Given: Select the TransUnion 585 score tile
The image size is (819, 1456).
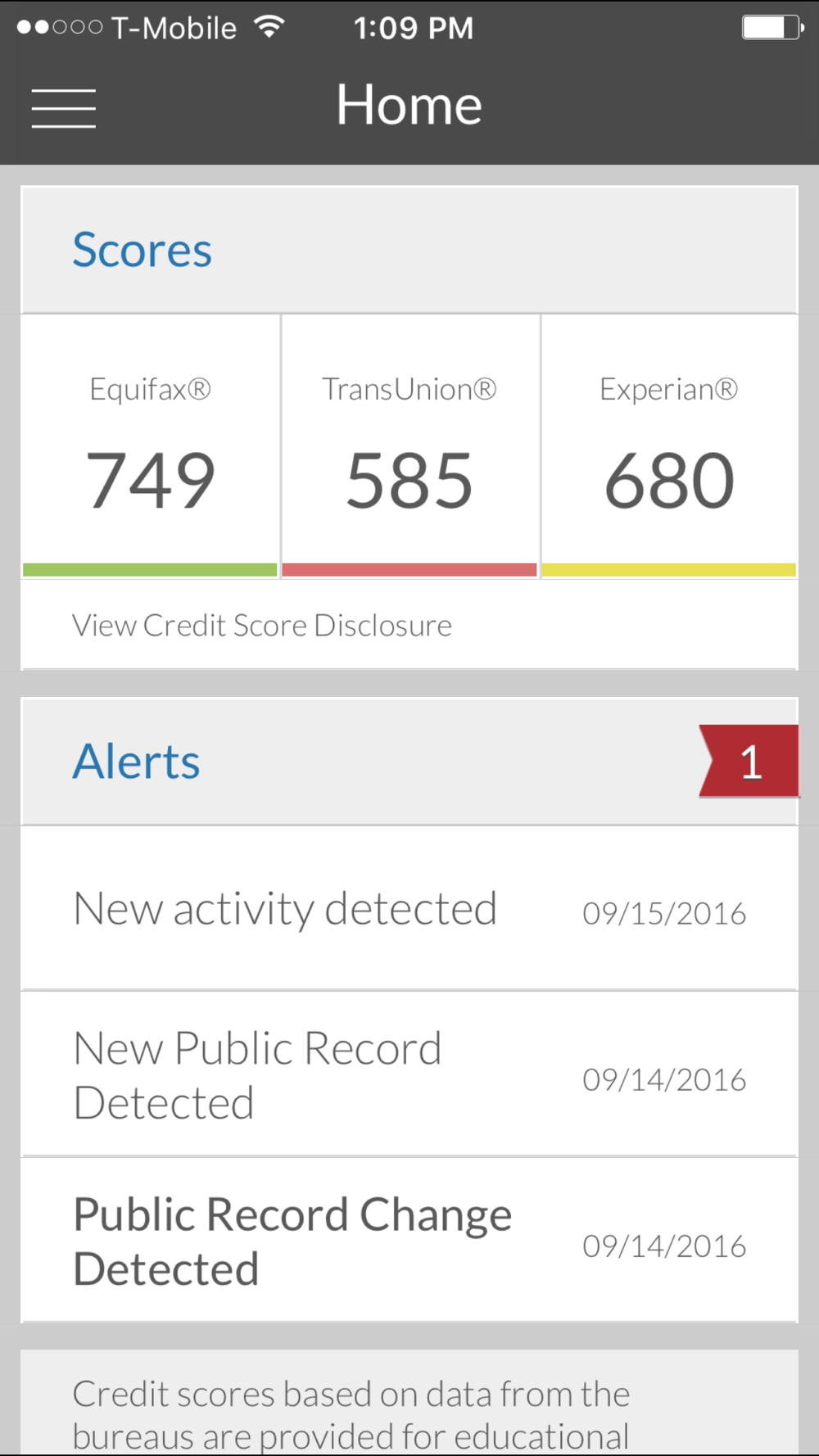Looking at the screenshot, I should click(x=409, y=447).
